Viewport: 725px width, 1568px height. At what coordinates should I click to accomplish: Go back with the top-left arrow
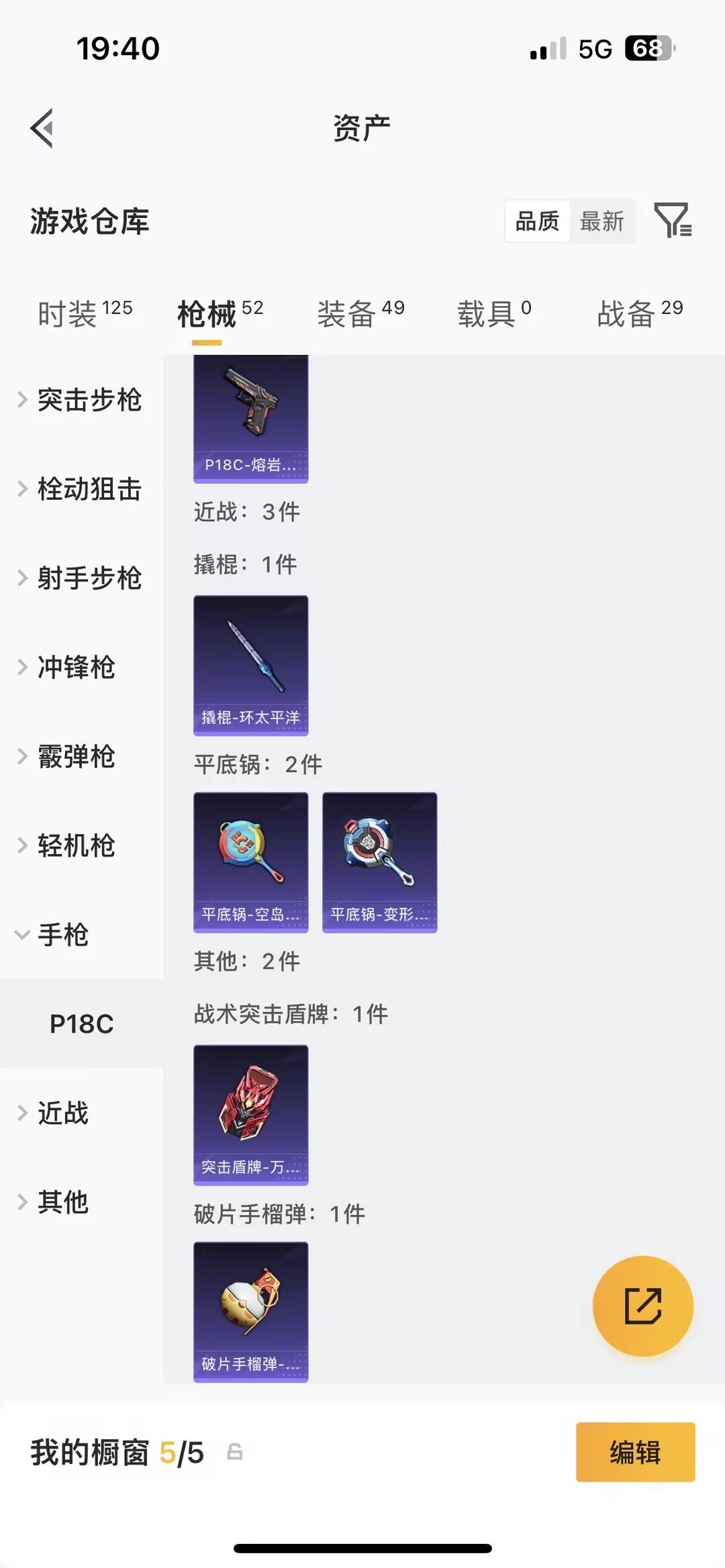click(42, 128)
